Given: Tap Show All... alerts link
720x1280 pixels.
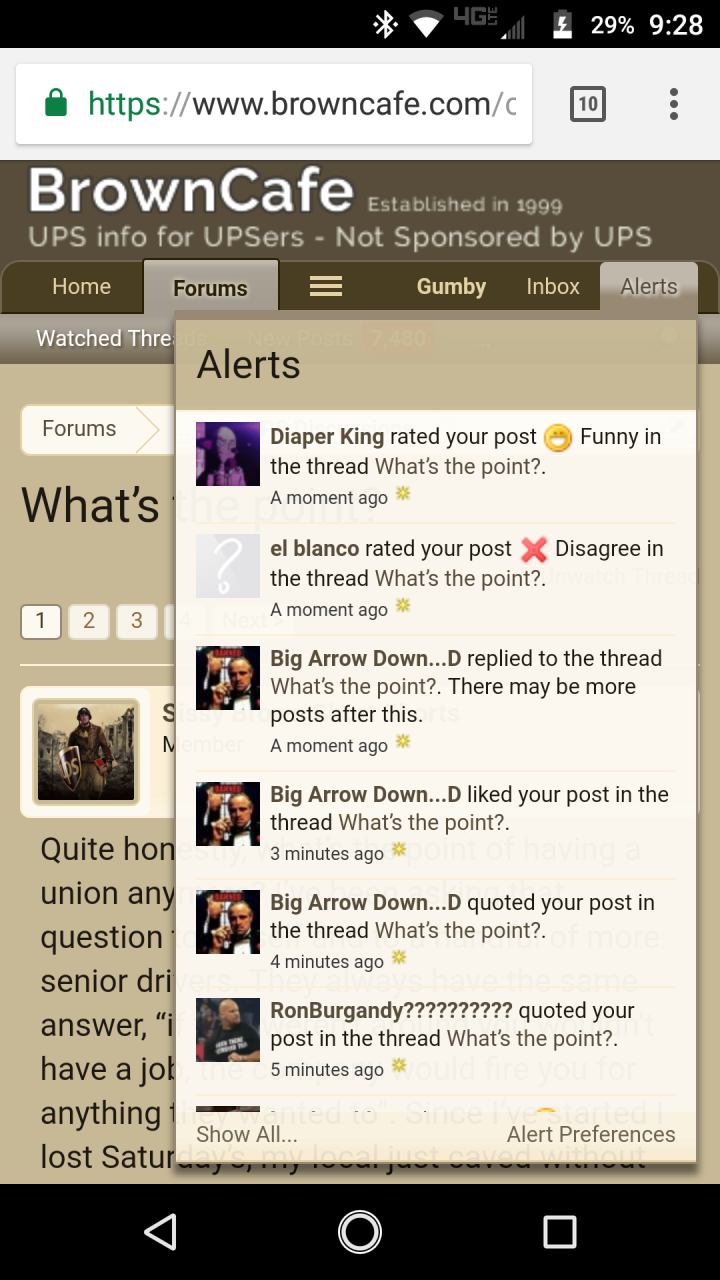Looking at the screenshot, I should pos(246,1134).
